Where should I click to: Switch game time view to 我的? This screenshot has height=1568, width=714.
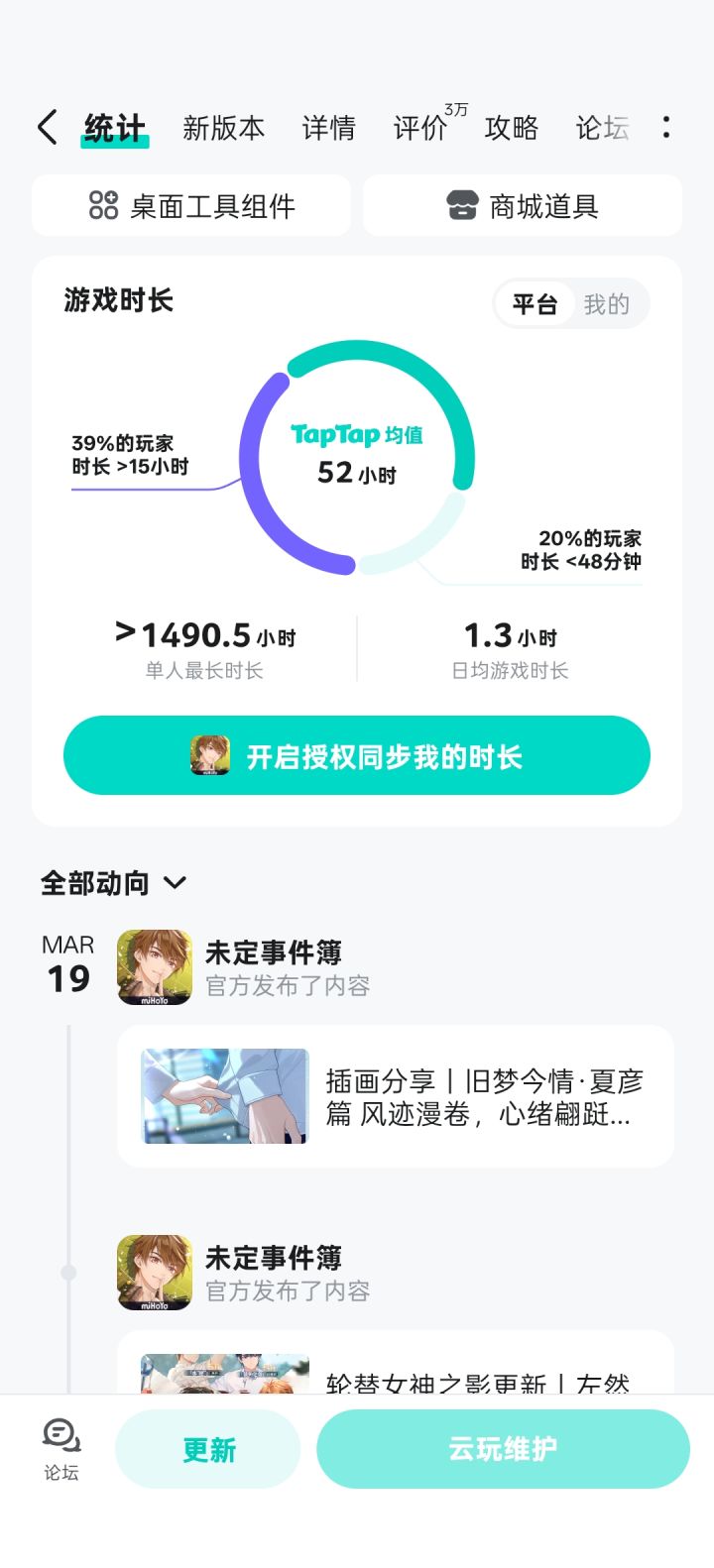click(x=609, y=304)
